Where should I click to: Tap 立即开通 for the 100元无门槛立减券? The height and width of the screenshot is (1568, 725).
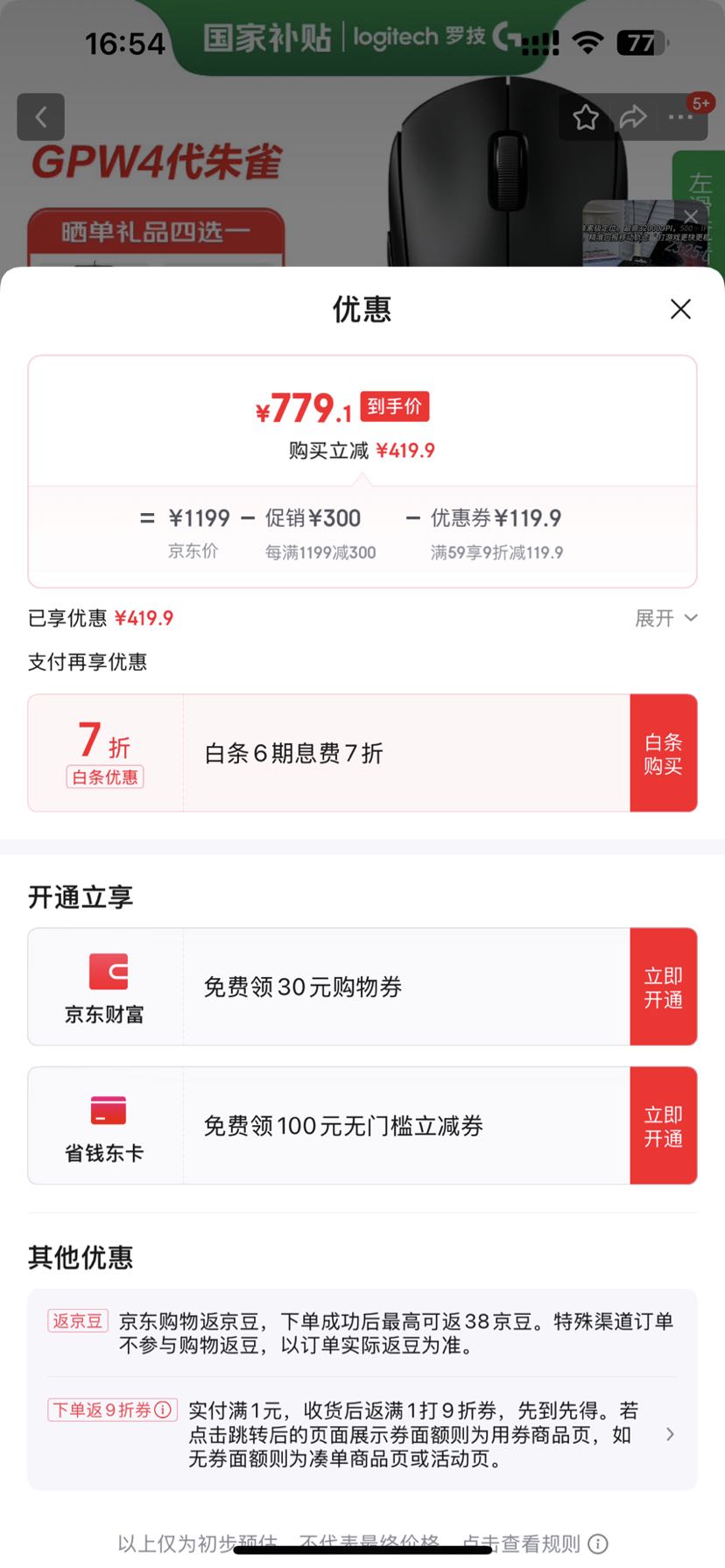(x=664, y=1126)
